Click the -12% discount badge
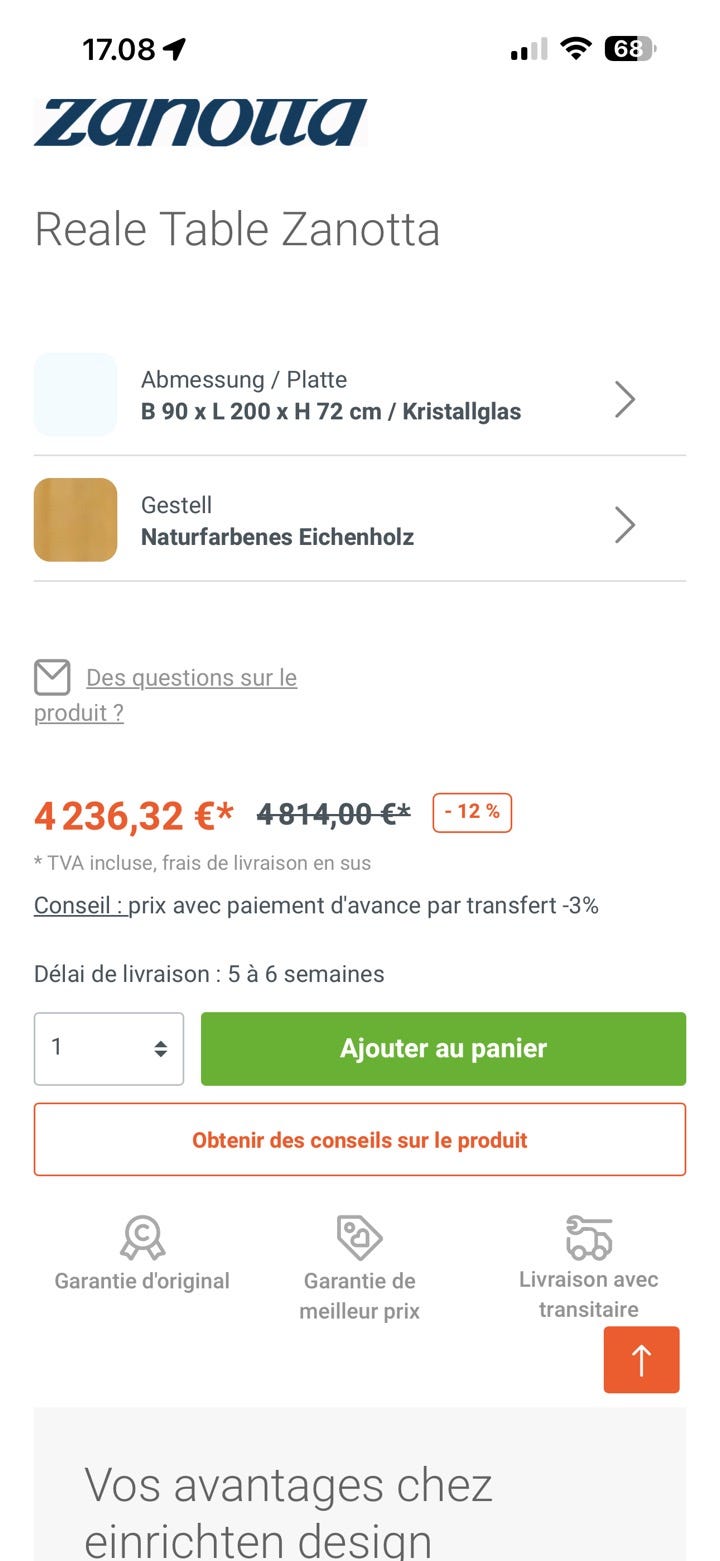The height and width of the screenshot is (1561, 720). tap(470, 812)
